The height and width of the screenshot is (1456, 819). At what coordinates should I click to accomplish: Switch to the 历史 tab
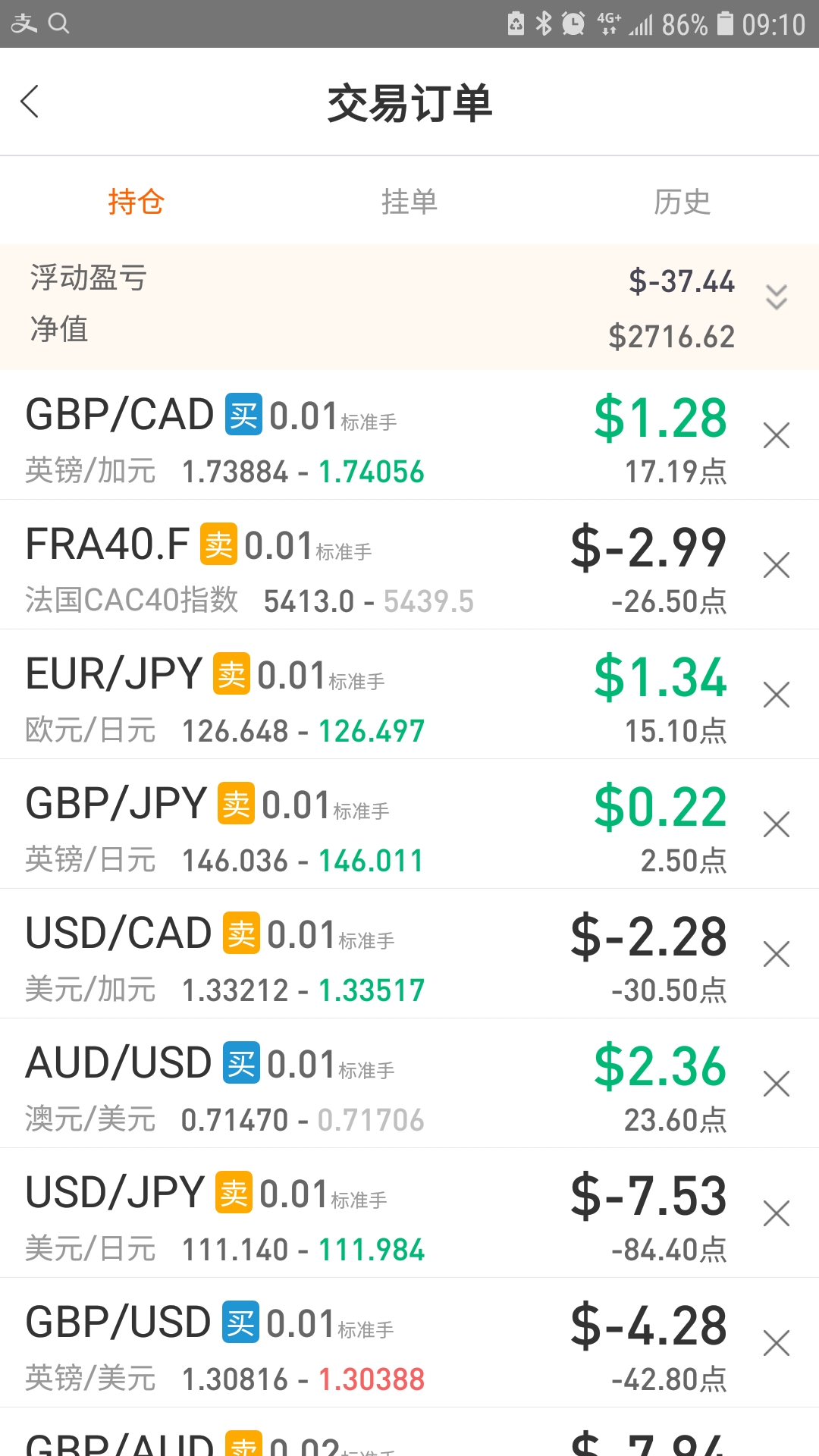[x=682, y=202]
